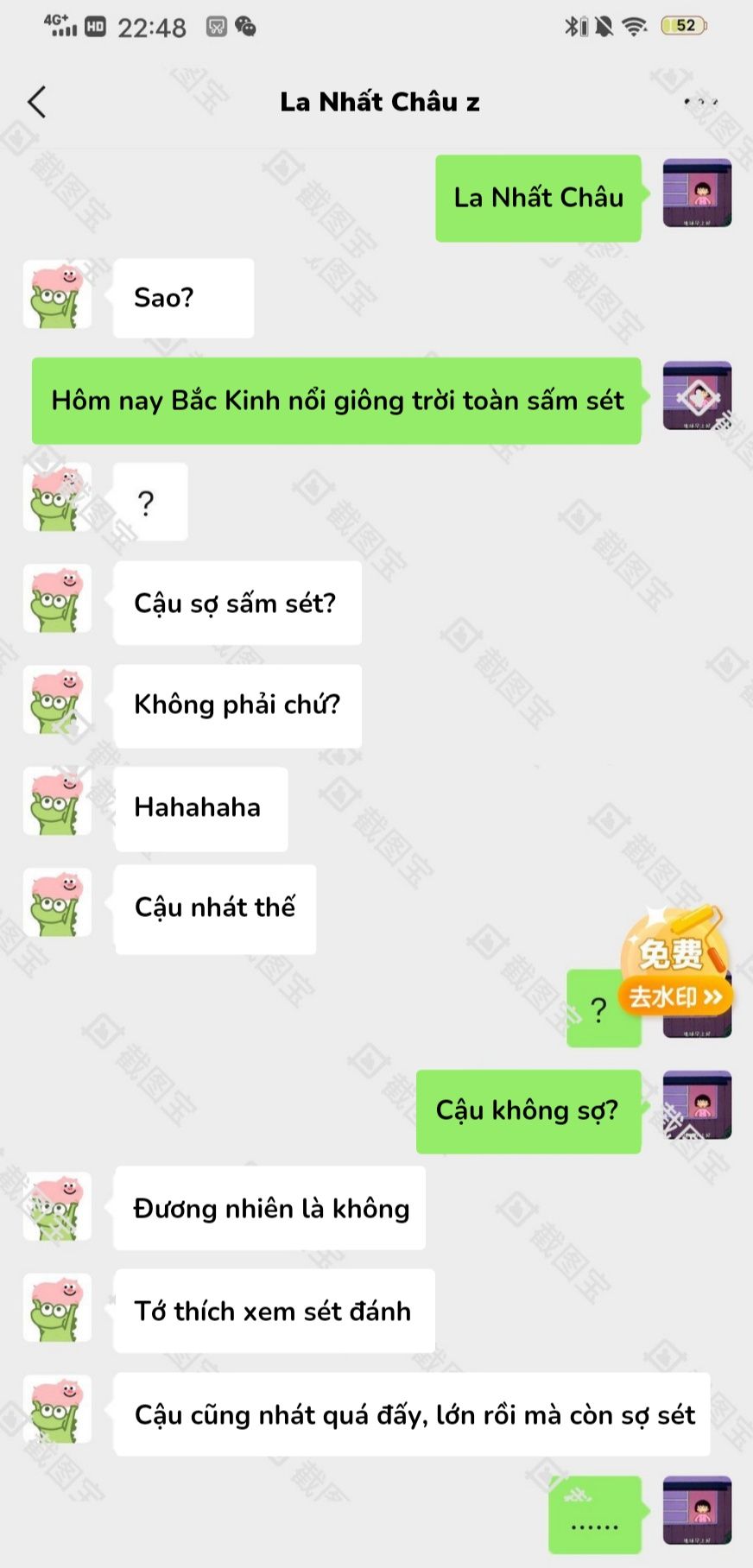
Task: Open own avatar beside "La Nhất Châu" message
Action: point(697,193)
